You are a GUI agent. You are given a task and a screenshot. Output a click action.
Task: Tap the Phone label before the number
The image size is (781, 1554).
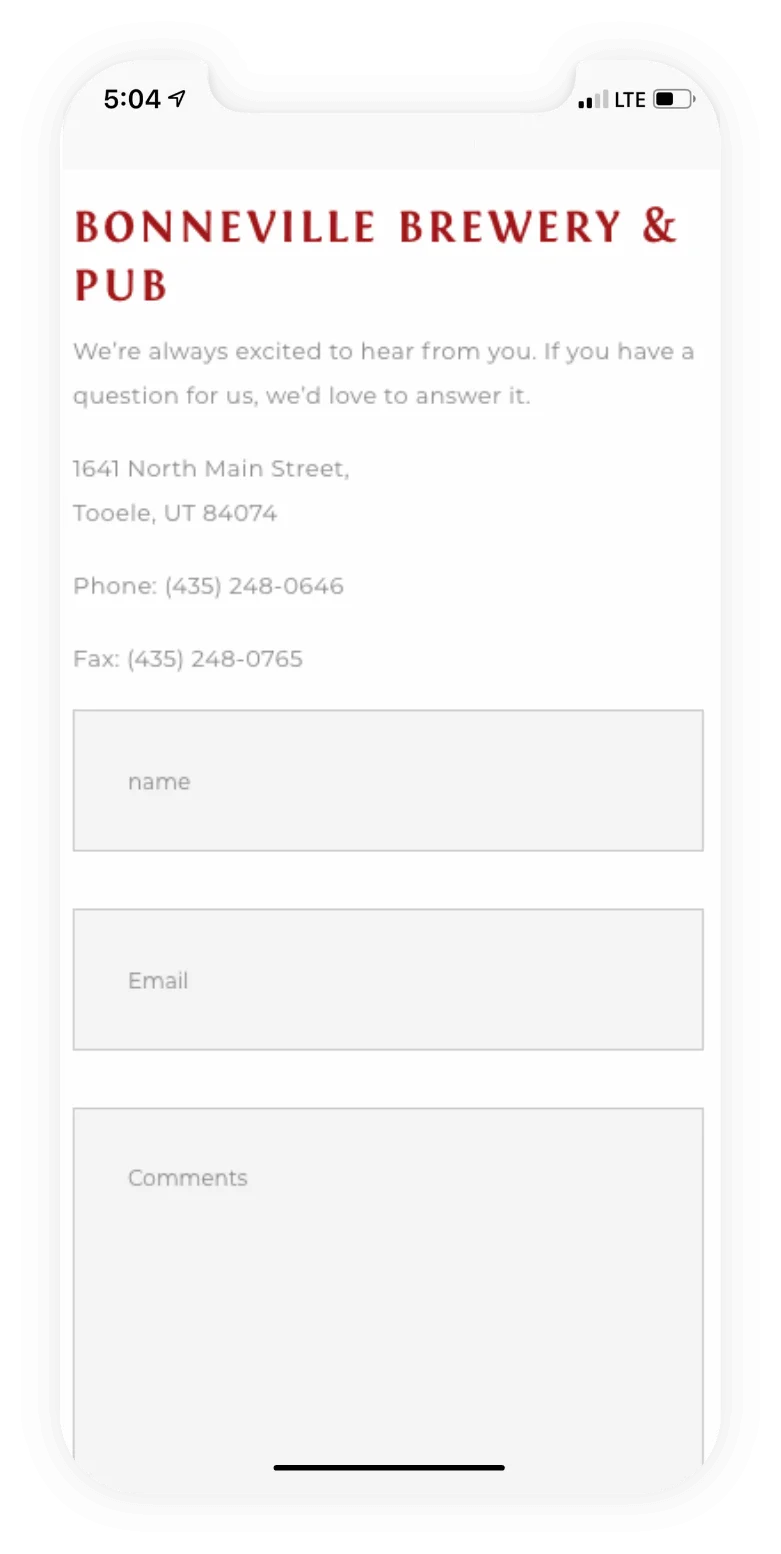pos(113,586)
